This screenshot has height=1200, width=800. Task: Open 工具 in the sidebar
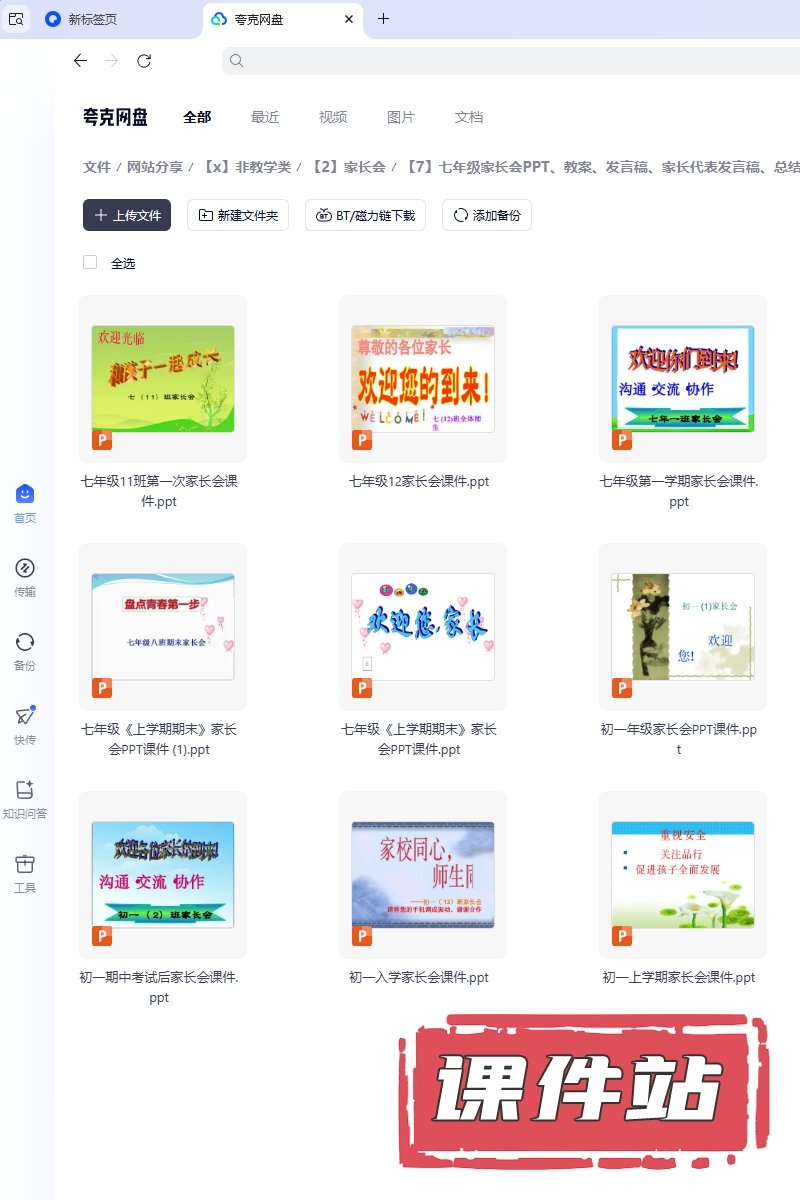(x=25, y=873)
